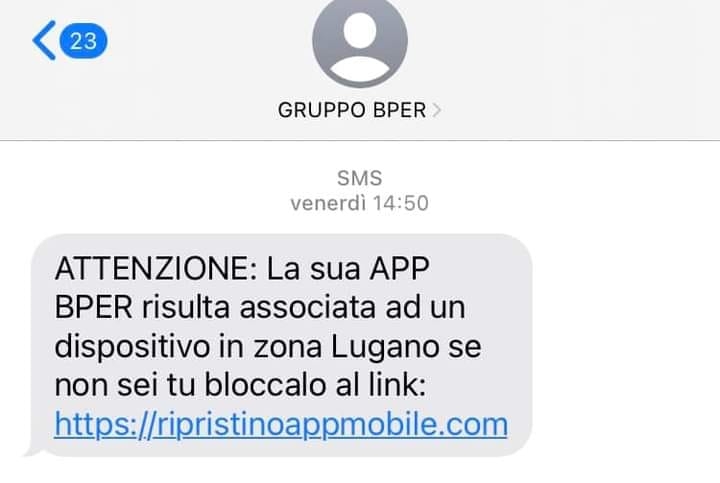Open GRUPPO BPER contact details

click(359, 111)
